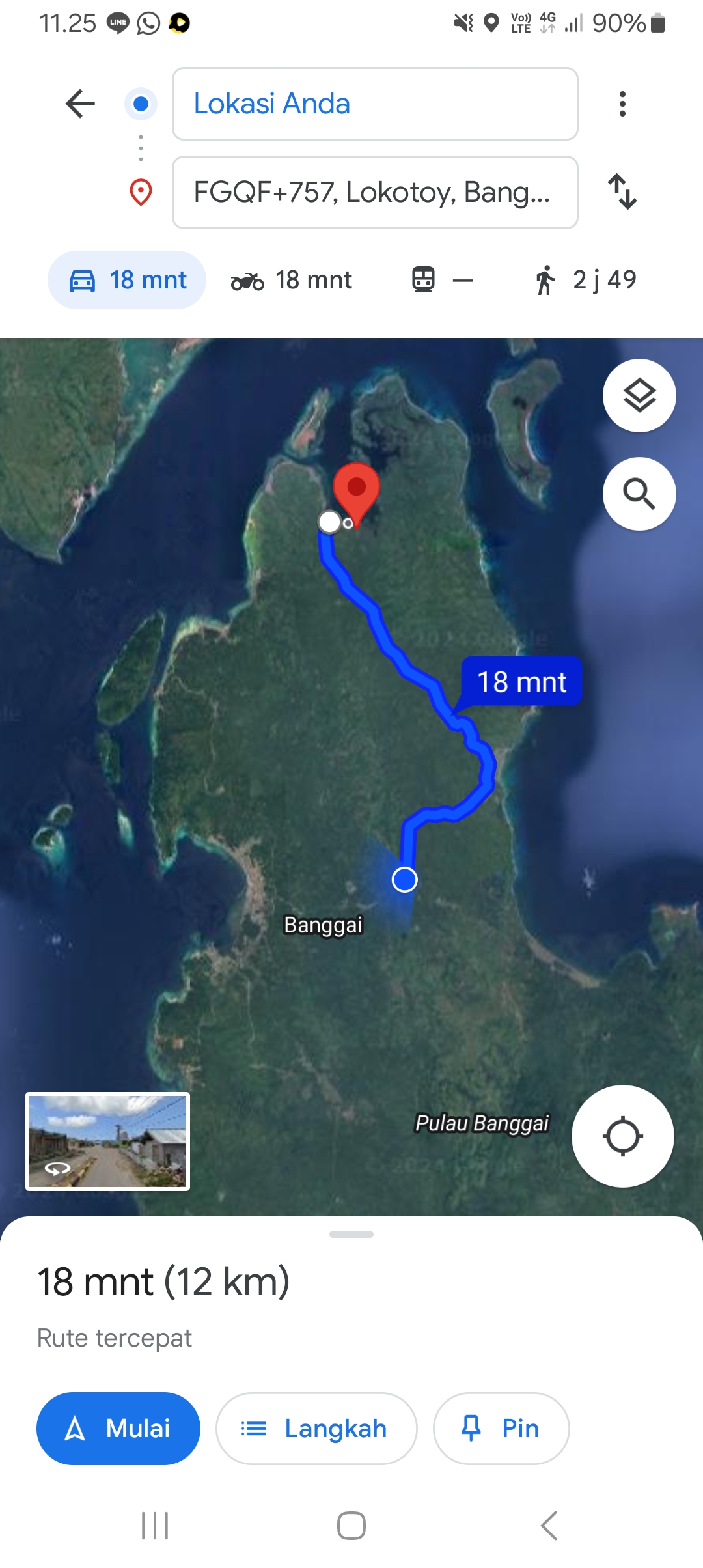Expand the bottom sheet handle
Image resolution: width=703 pixels, height=1568 pixels.
tap(351, 1234)
